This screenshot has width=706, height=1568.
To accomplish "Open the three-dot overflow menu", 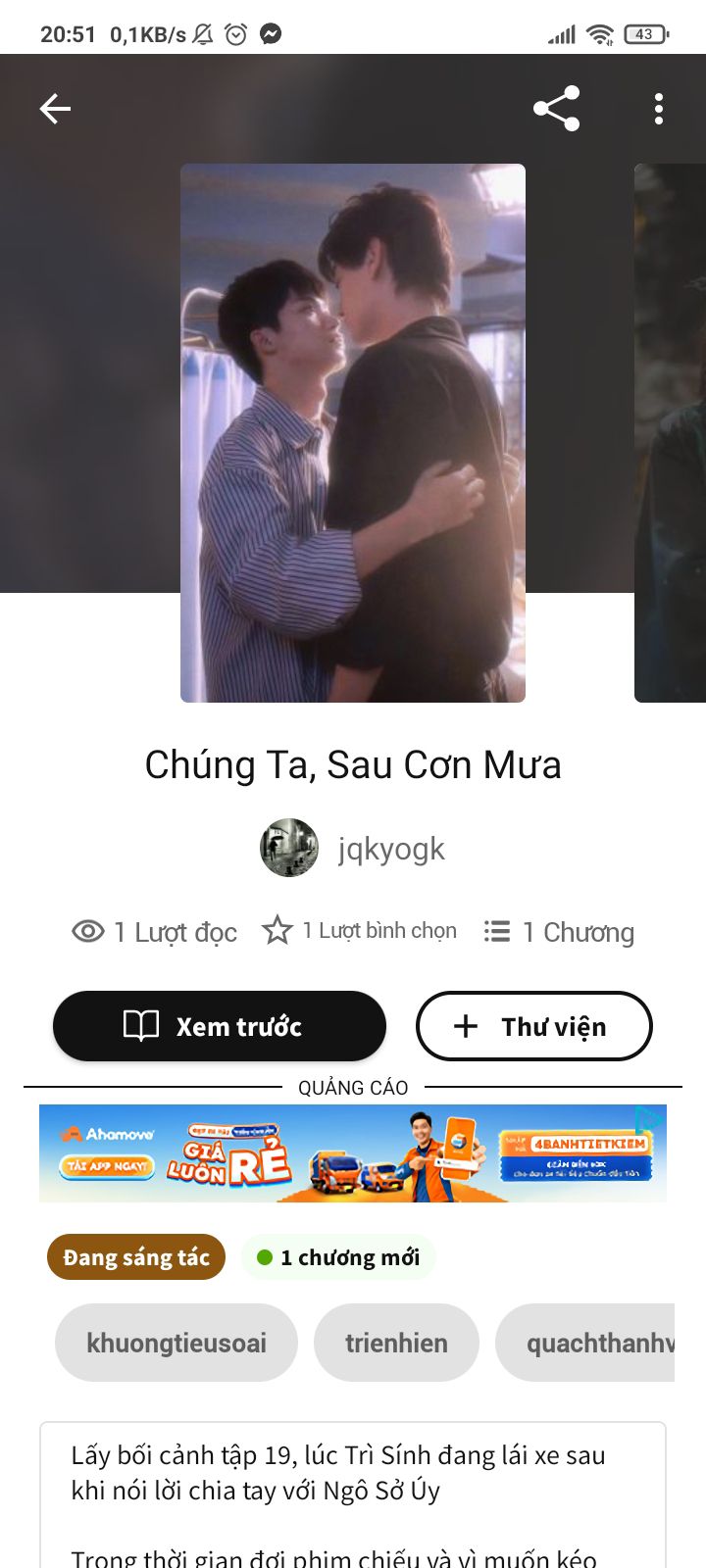I will point(659,109).
